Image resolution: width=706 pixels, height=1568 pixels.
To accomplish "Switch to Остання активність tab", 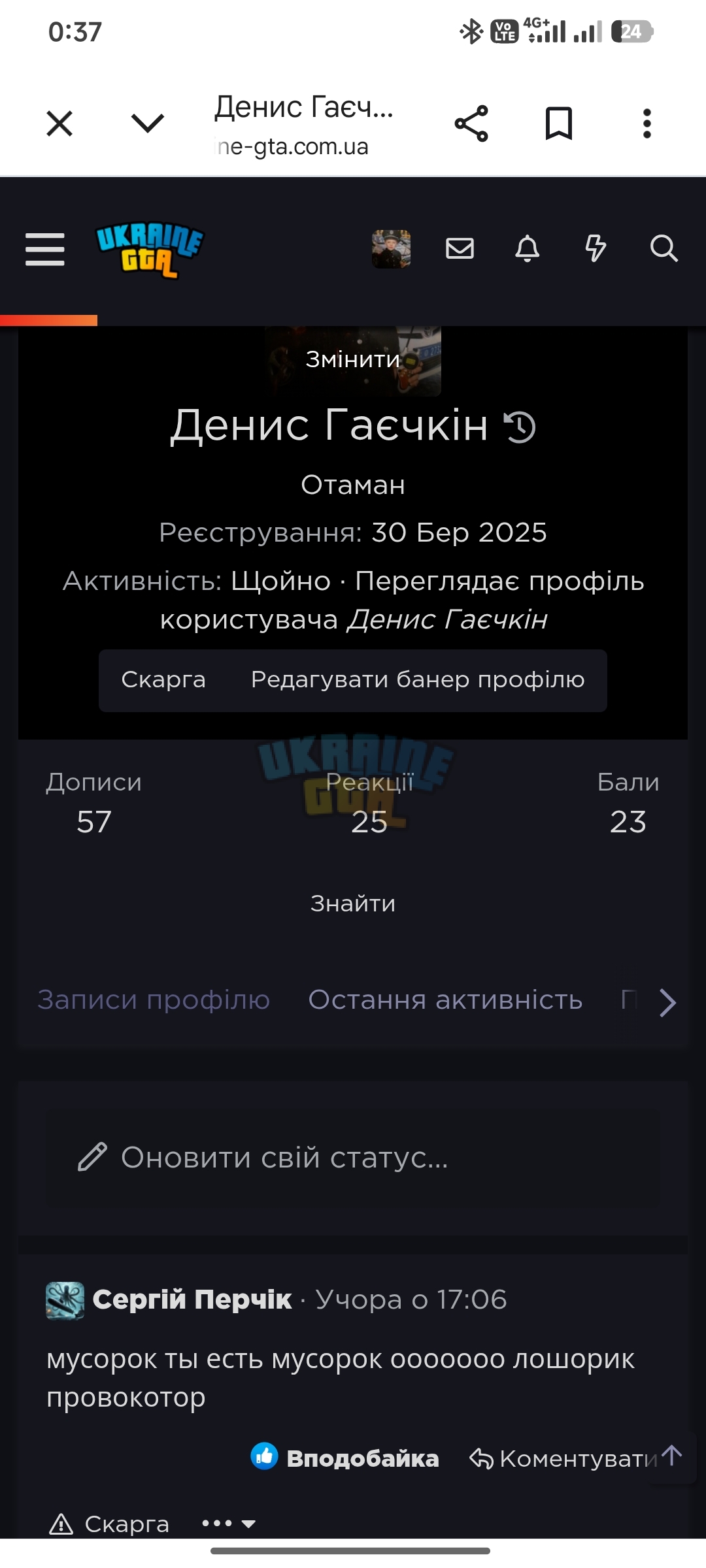I will coord(445,1000).
